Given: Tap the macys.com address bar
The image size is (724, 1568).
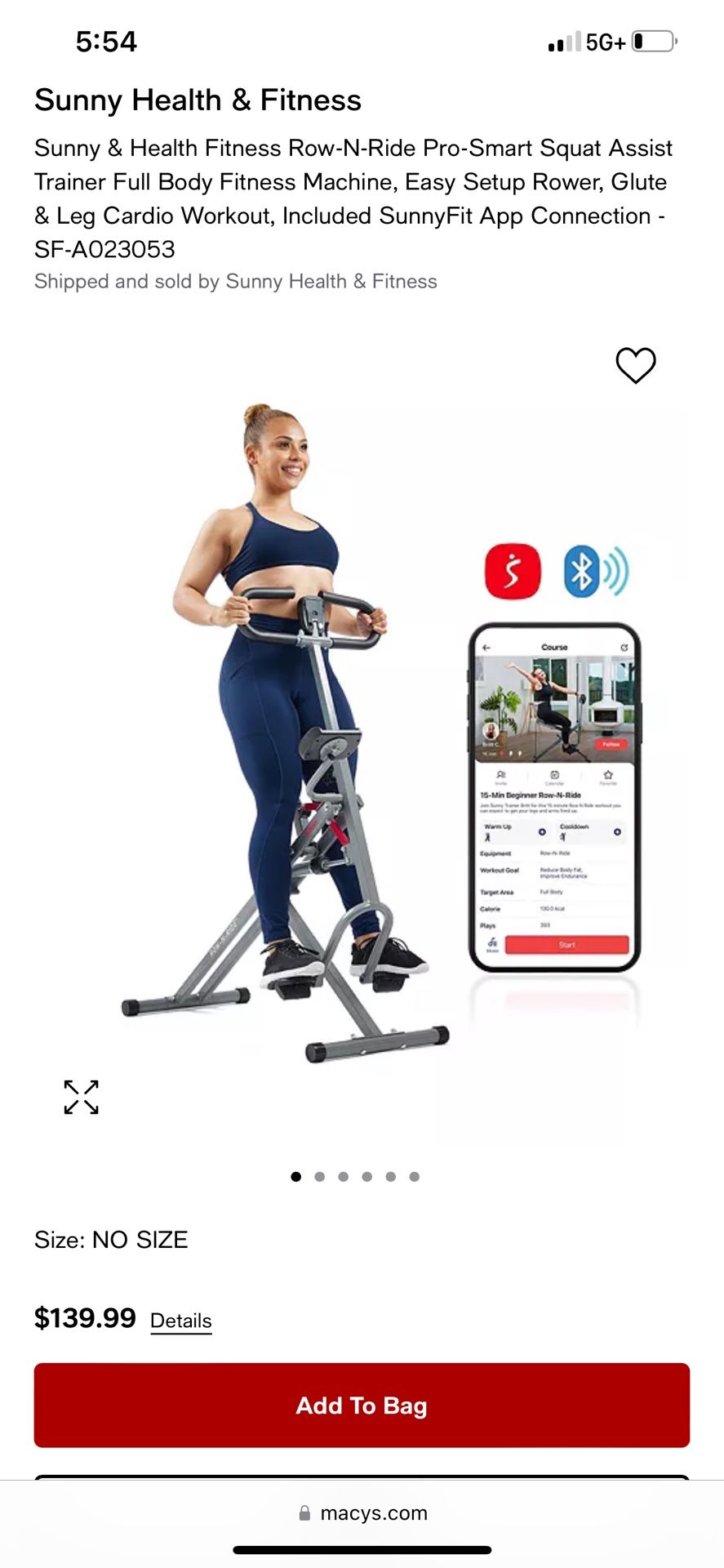Looking at the screenshot, I should (x=362, y=1512).
